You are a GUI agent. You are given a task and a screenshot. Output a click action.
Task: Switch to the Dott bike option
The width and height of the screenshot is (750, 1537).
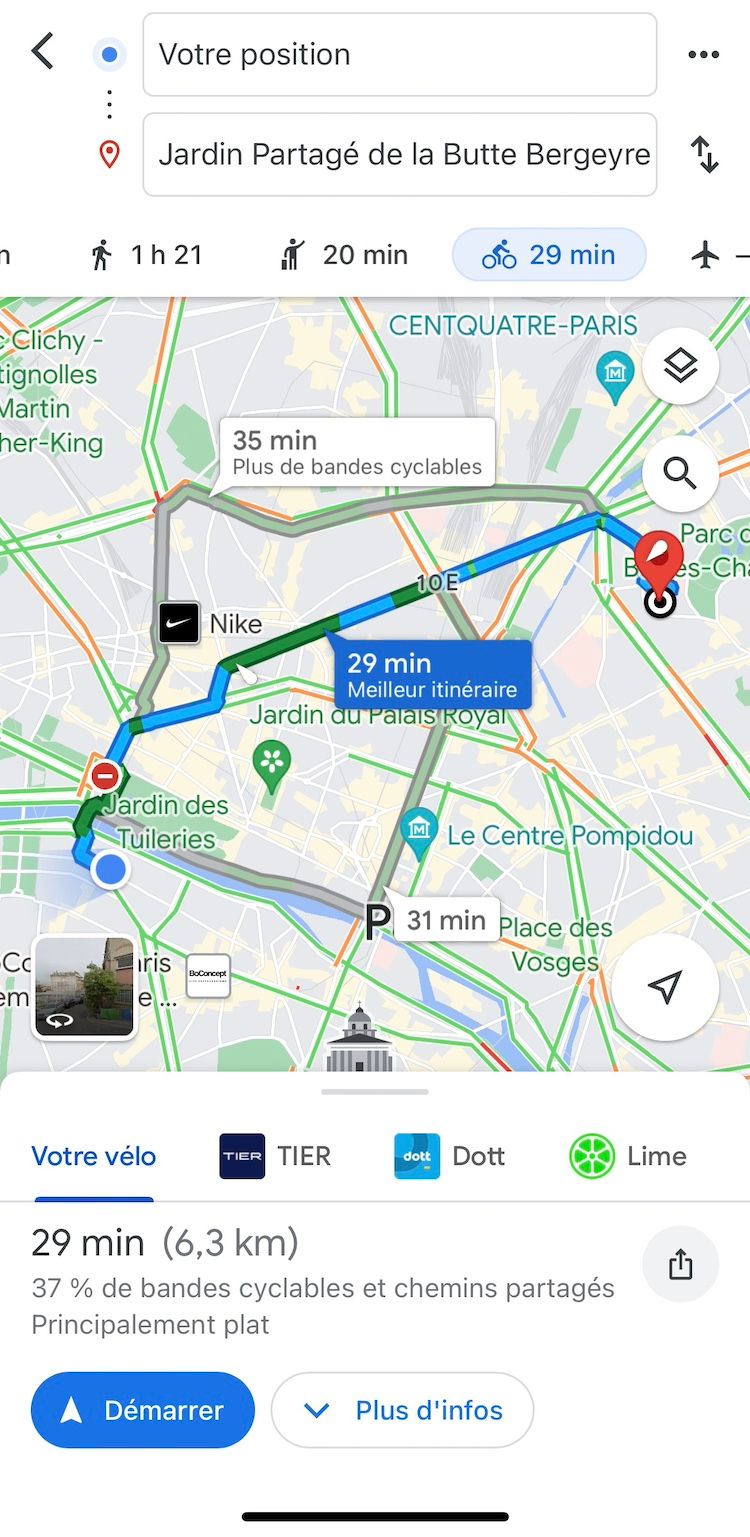(x=449, y=1156)
